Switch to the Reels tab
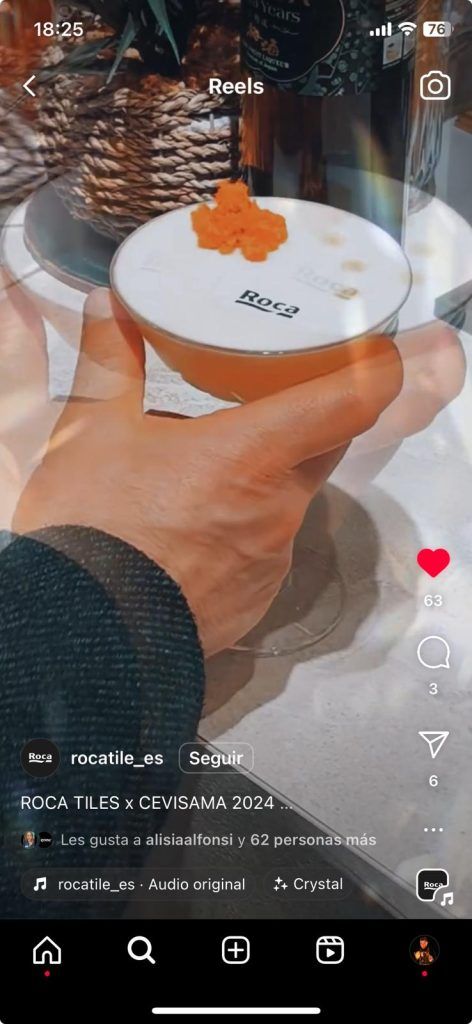This screenshot has height=1024, width=472. pos(330,951)
